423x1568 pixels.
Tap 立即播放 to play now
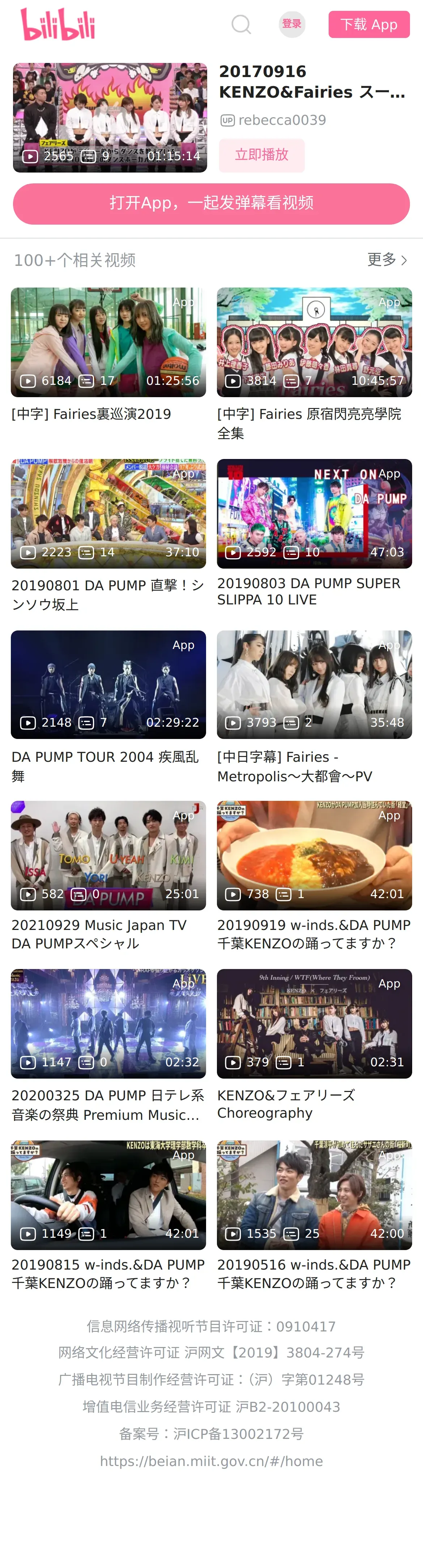[x=262, y=155]
